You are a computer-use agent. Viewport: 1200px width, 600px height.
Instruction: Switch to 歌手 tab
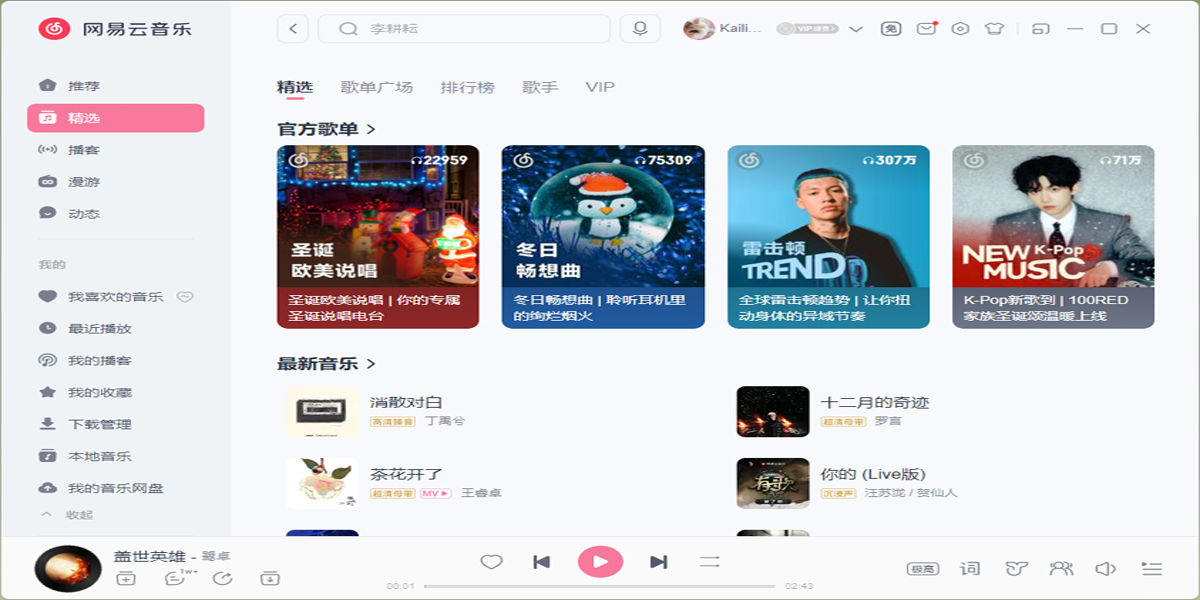[x=539, y=87]
